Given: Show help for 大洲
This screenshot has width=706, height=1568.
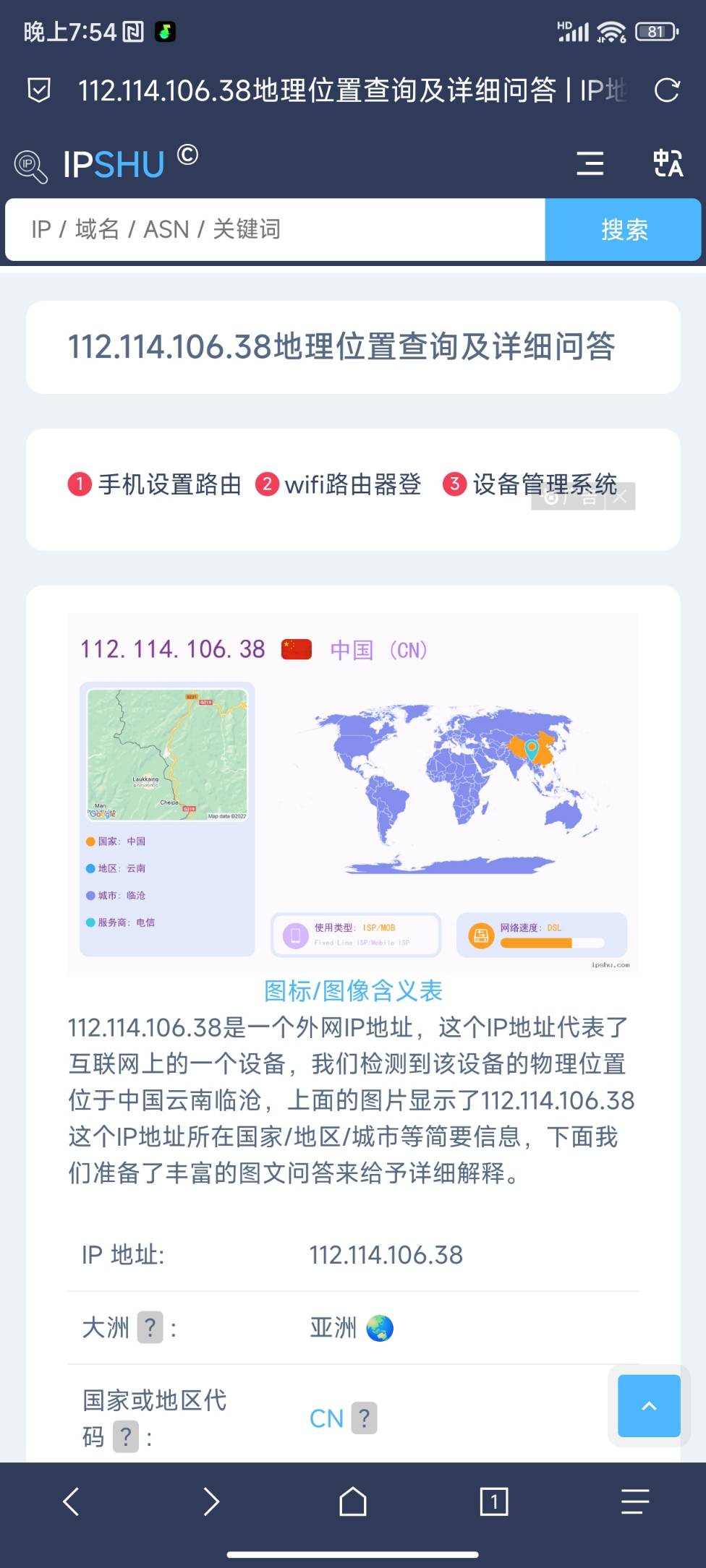Looking at the screenshot, I should point(150,1327).
